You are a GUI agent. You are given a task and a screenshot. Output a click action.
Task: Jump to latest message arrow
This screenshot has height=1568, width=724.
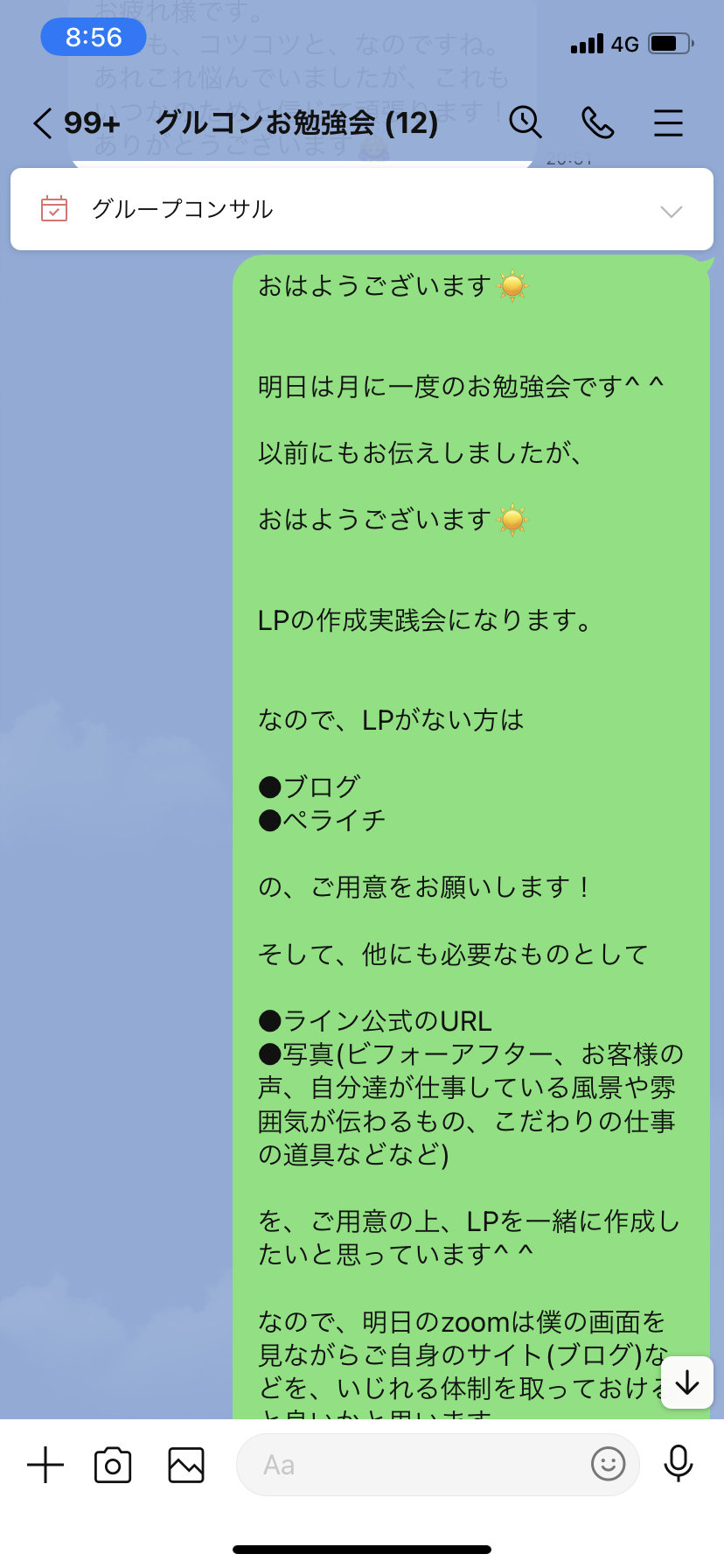(x=687, y=1382)
